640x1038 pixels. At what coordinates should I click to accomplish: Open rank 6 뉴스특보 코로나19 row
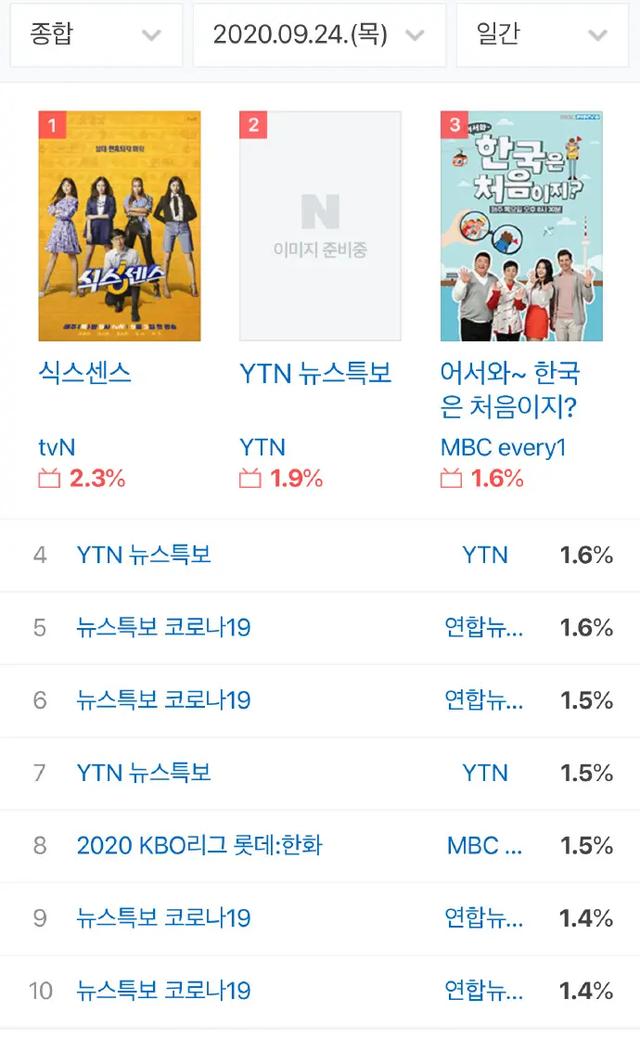point(320,700)
